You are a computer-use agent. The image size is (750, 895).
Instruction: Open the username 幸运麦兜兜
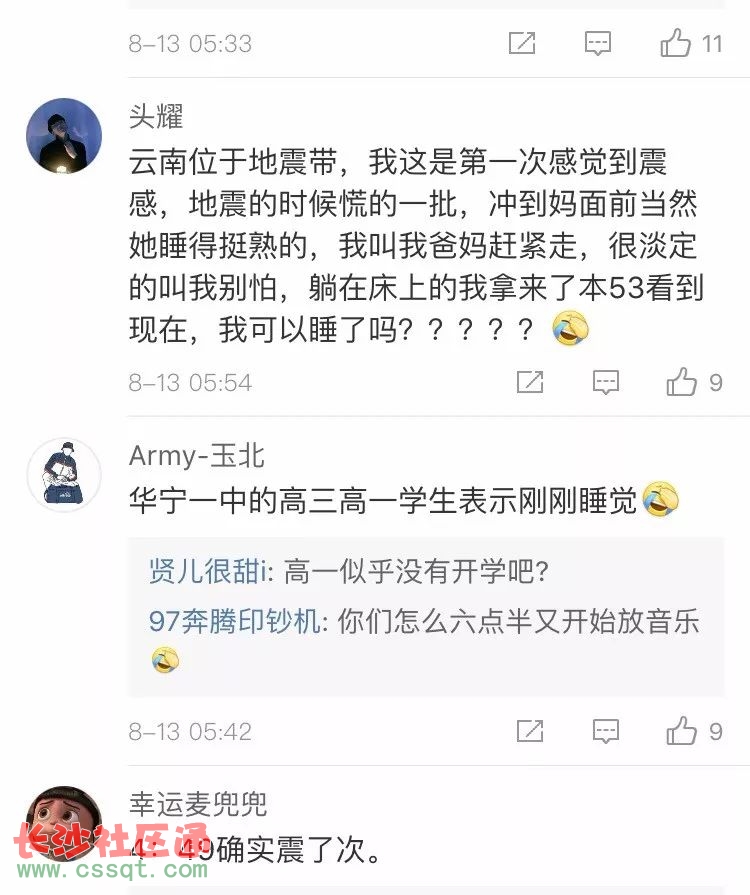point(198,804)
